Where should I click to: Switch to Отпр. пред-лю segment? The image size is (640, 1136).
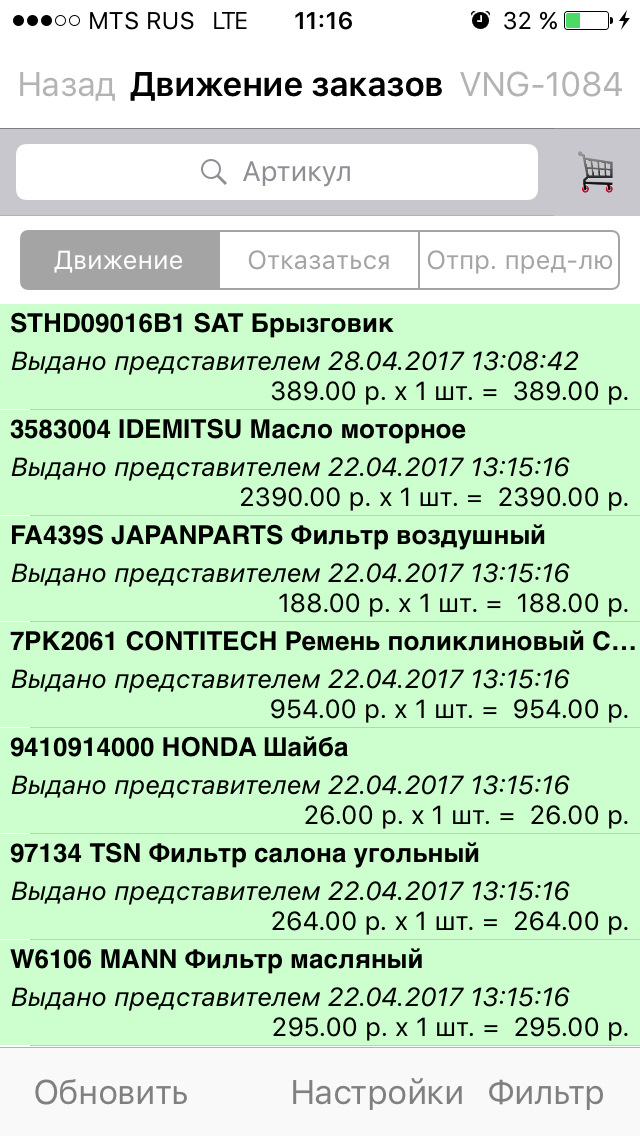point(519,261)
